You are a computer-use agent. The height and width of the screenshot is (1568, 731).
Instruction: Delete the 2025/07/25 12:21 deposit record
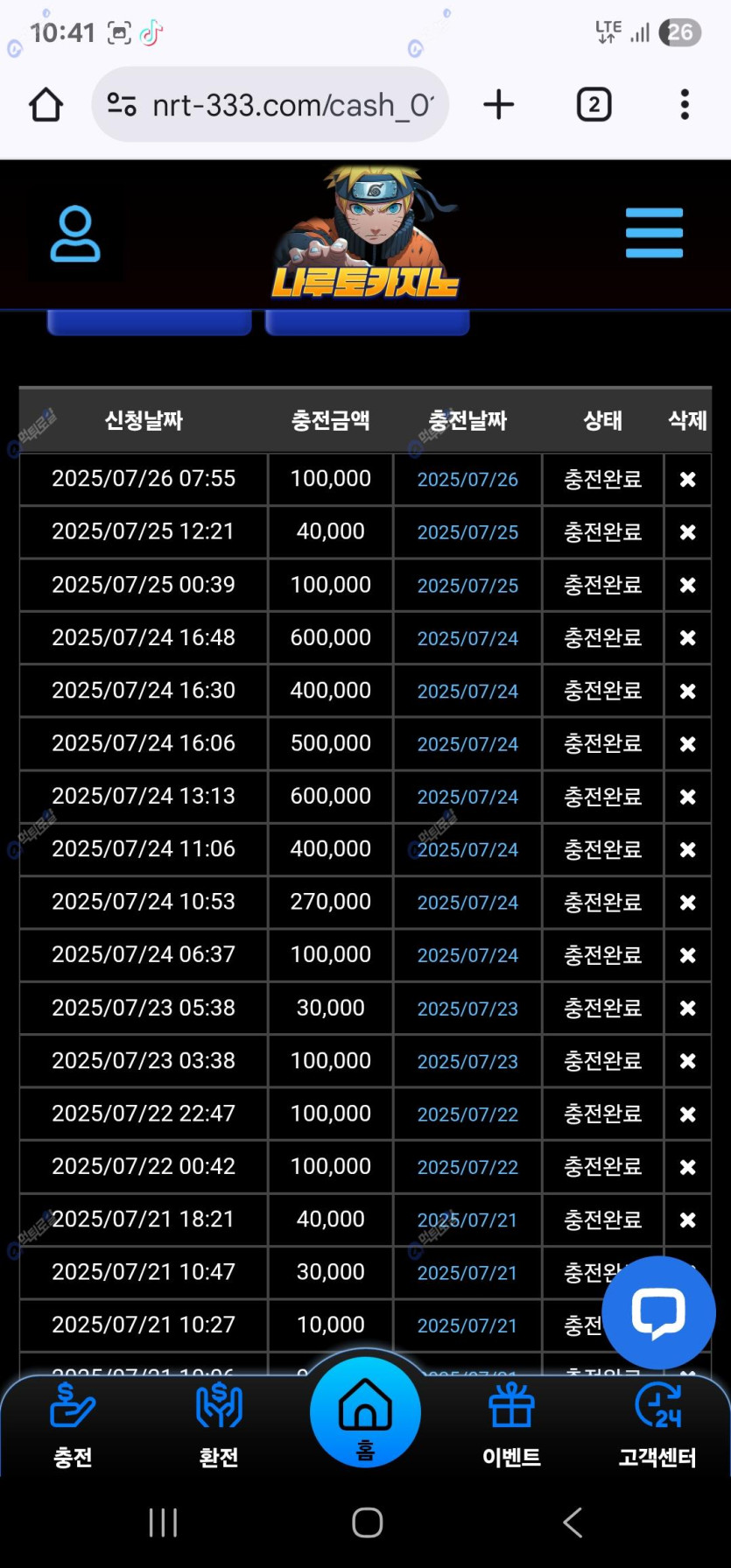pyautogui.click(x=687, y=532)
